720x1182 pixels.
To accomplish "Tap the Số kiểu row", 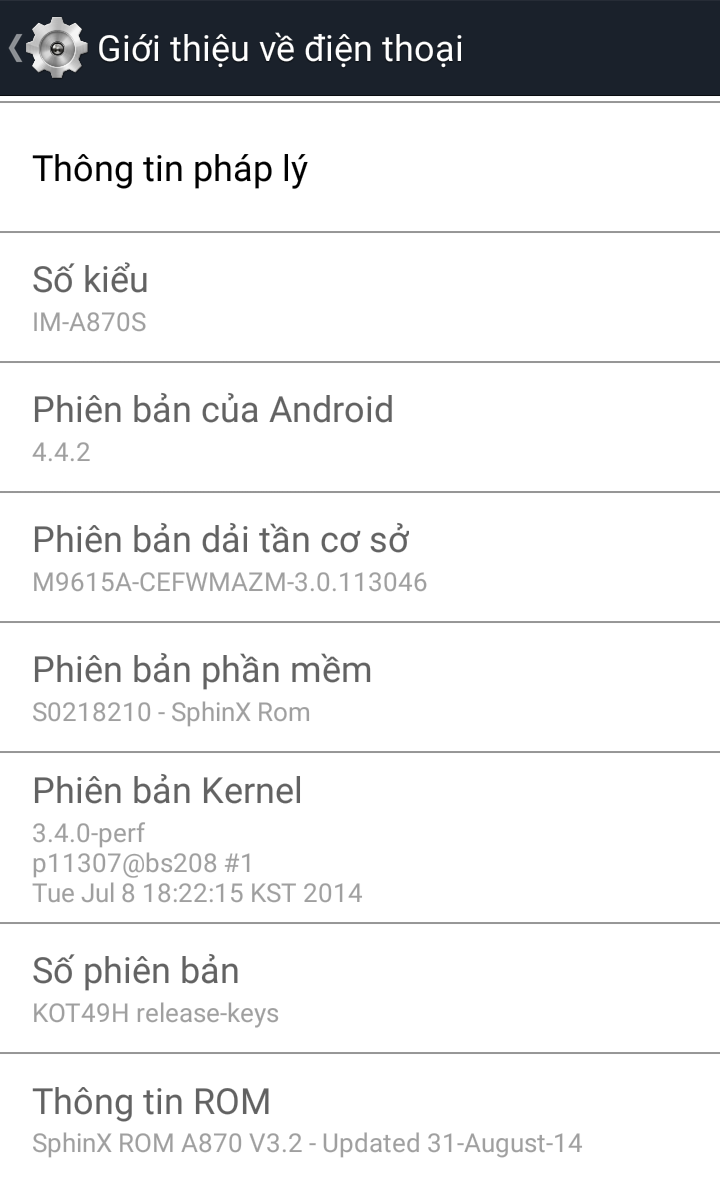I will (360, 298).
